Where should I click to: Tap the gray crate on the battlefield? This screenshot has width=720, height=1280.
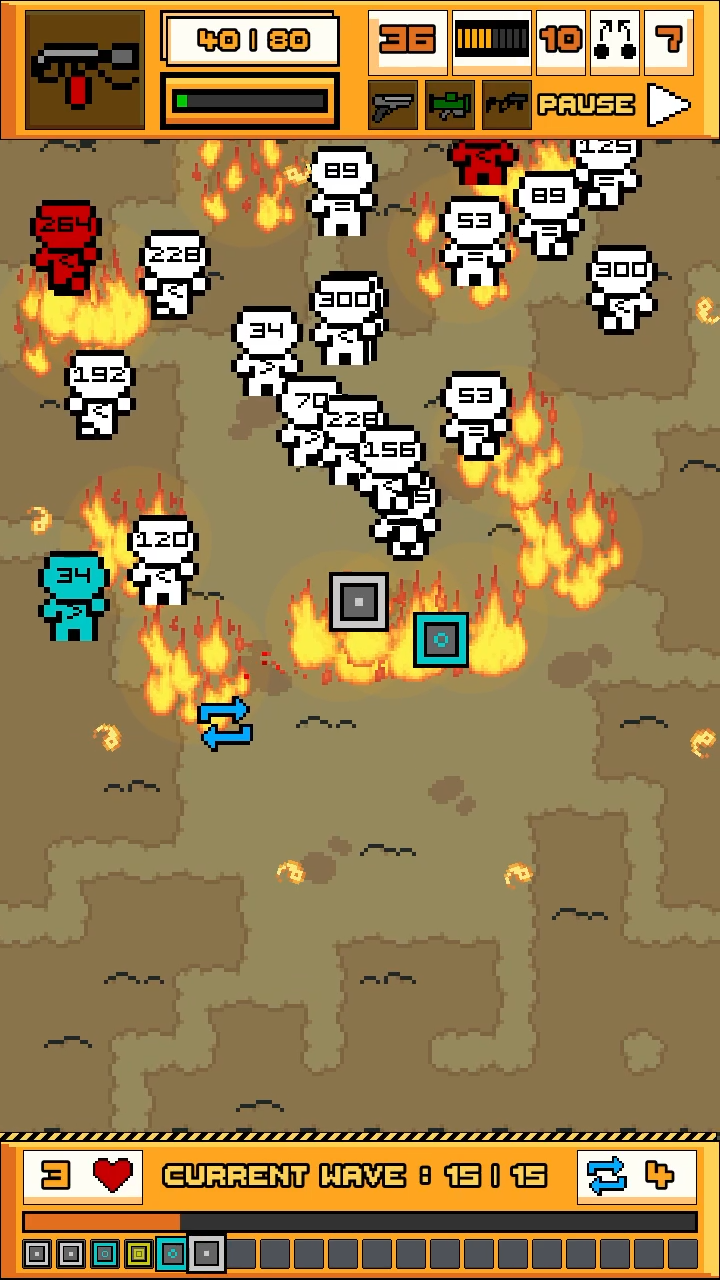(359, 601)
